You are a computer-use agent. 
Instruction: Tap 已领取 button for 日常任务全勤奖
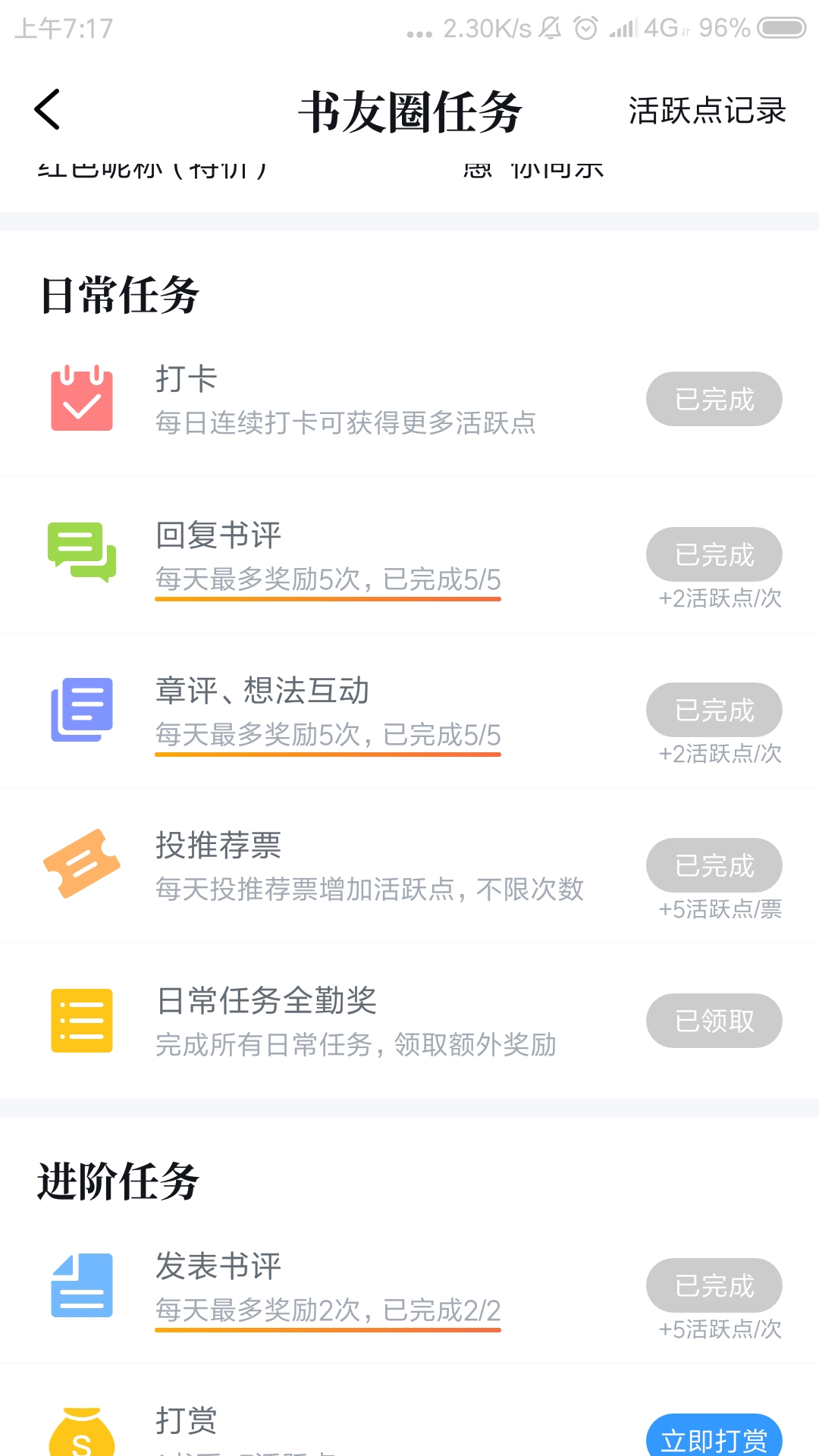tap(714, 1021)
